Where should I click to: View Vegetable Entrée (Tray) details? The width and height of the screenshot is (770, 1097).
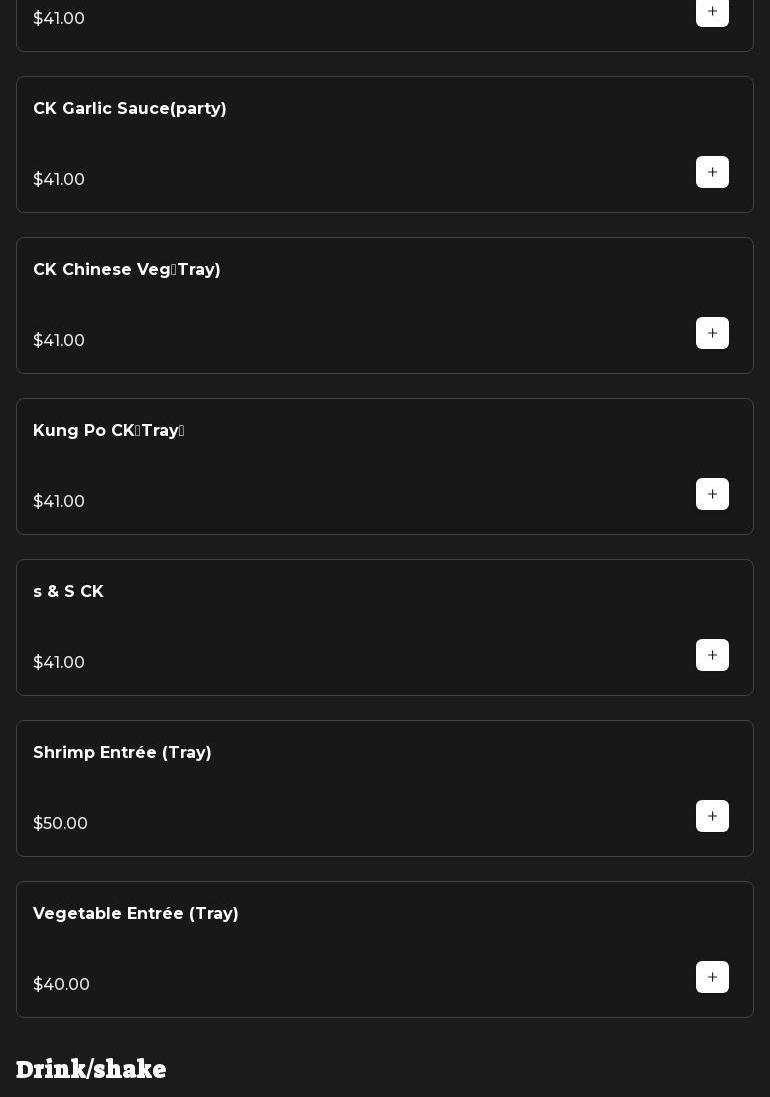pos(136,914)
